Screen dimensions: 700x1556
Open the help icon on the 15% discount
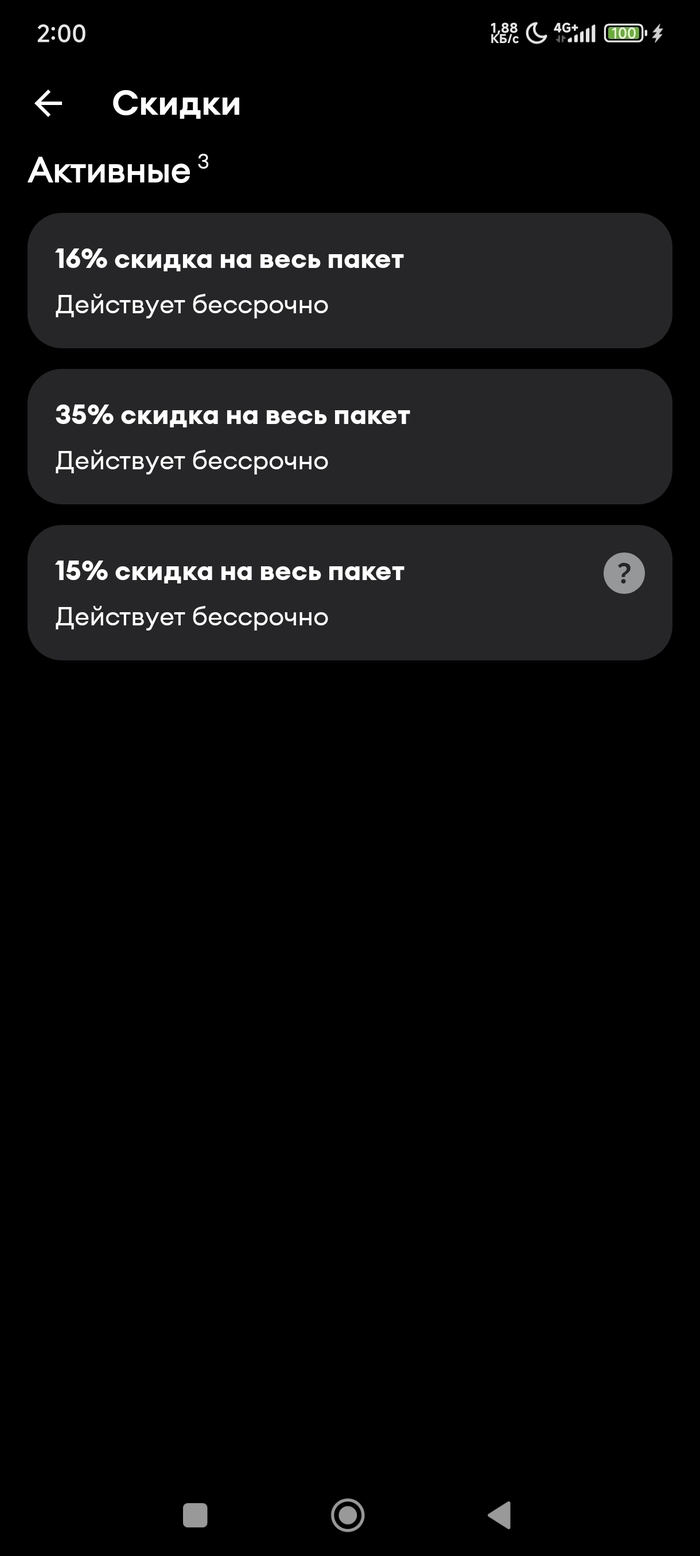pos(624,574)
